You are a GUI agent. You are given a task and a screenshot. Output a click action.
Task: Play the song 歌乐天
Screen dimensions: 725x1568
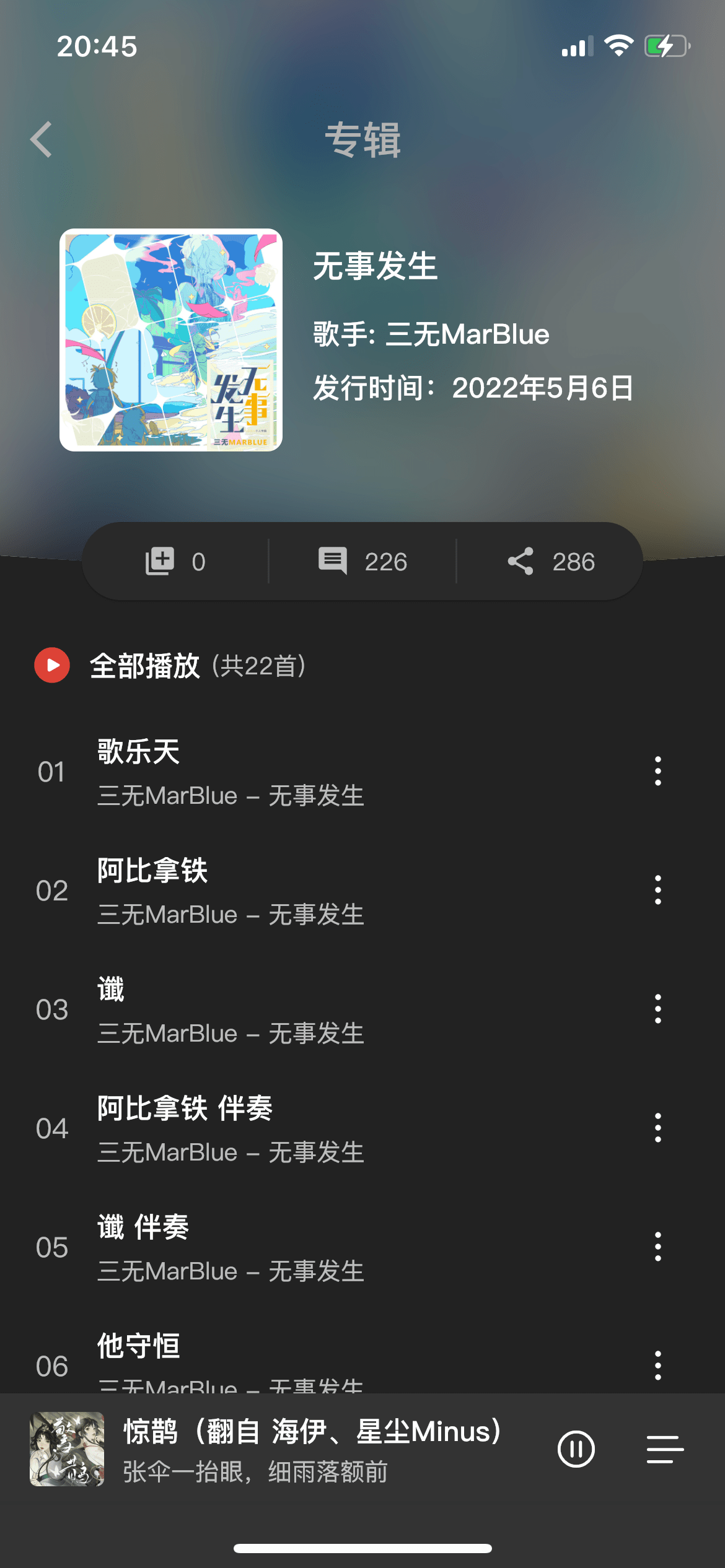(x=248, y=772)
